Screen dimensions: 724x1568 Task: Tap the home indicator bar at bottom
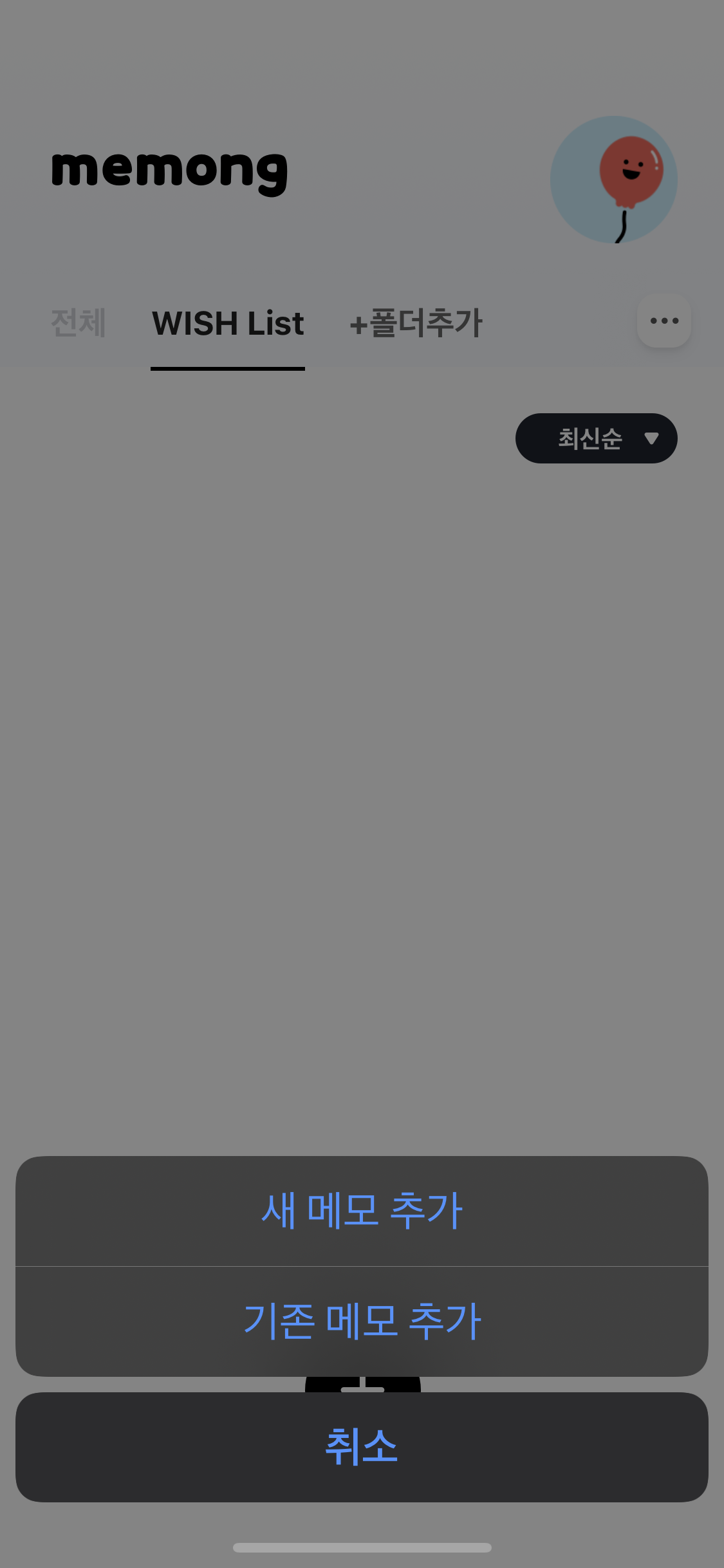(x=362, y=1548)
